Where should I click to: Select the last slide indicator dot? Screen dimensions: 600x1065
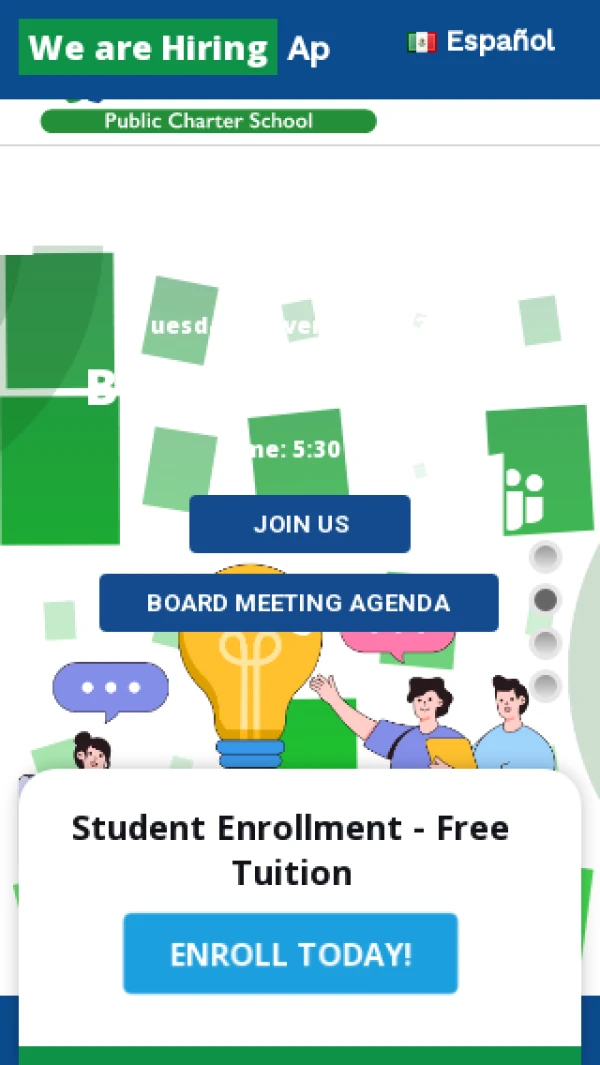pos(545,686)
